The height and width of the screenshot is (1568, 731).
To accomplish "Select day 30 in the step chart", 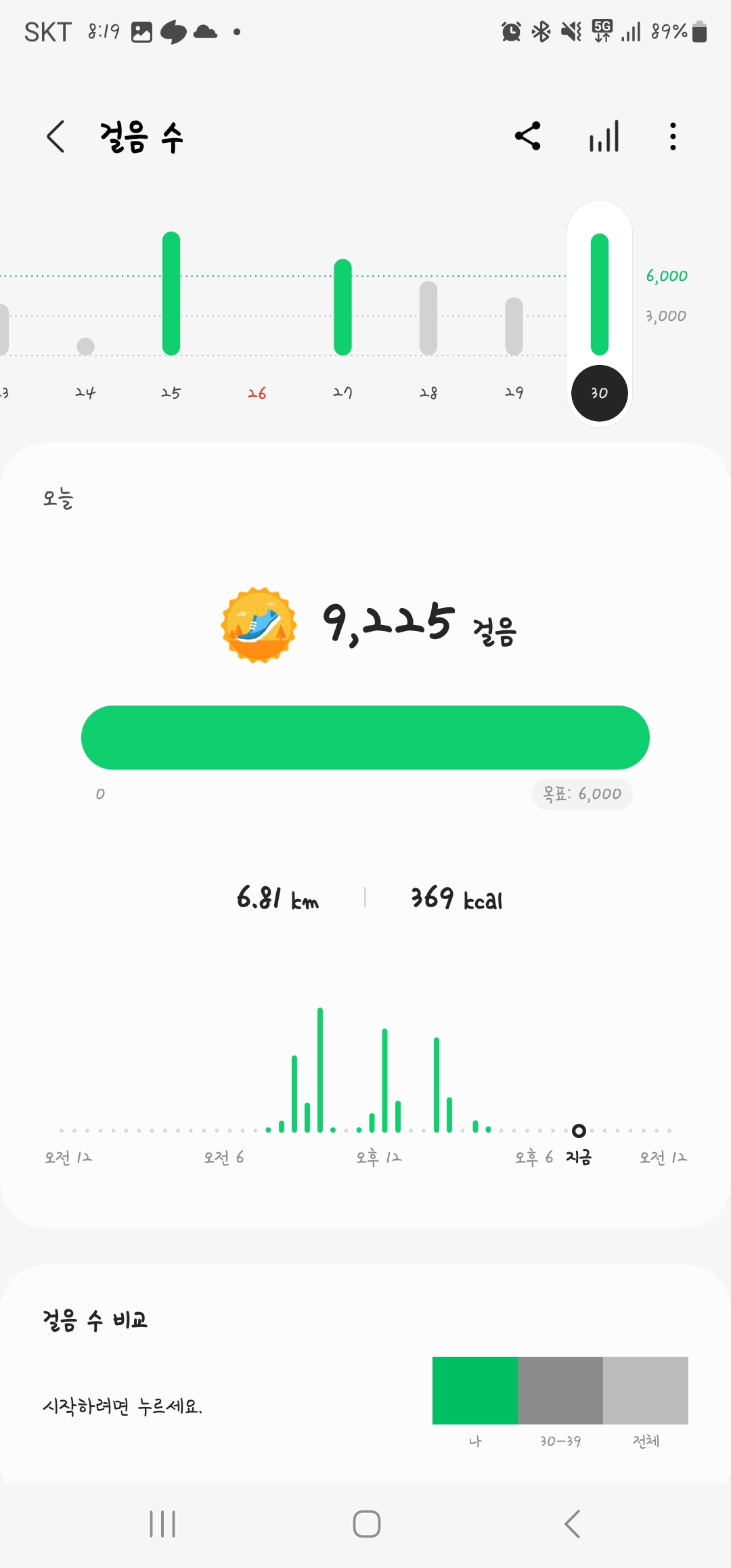I will pos(600,393).
